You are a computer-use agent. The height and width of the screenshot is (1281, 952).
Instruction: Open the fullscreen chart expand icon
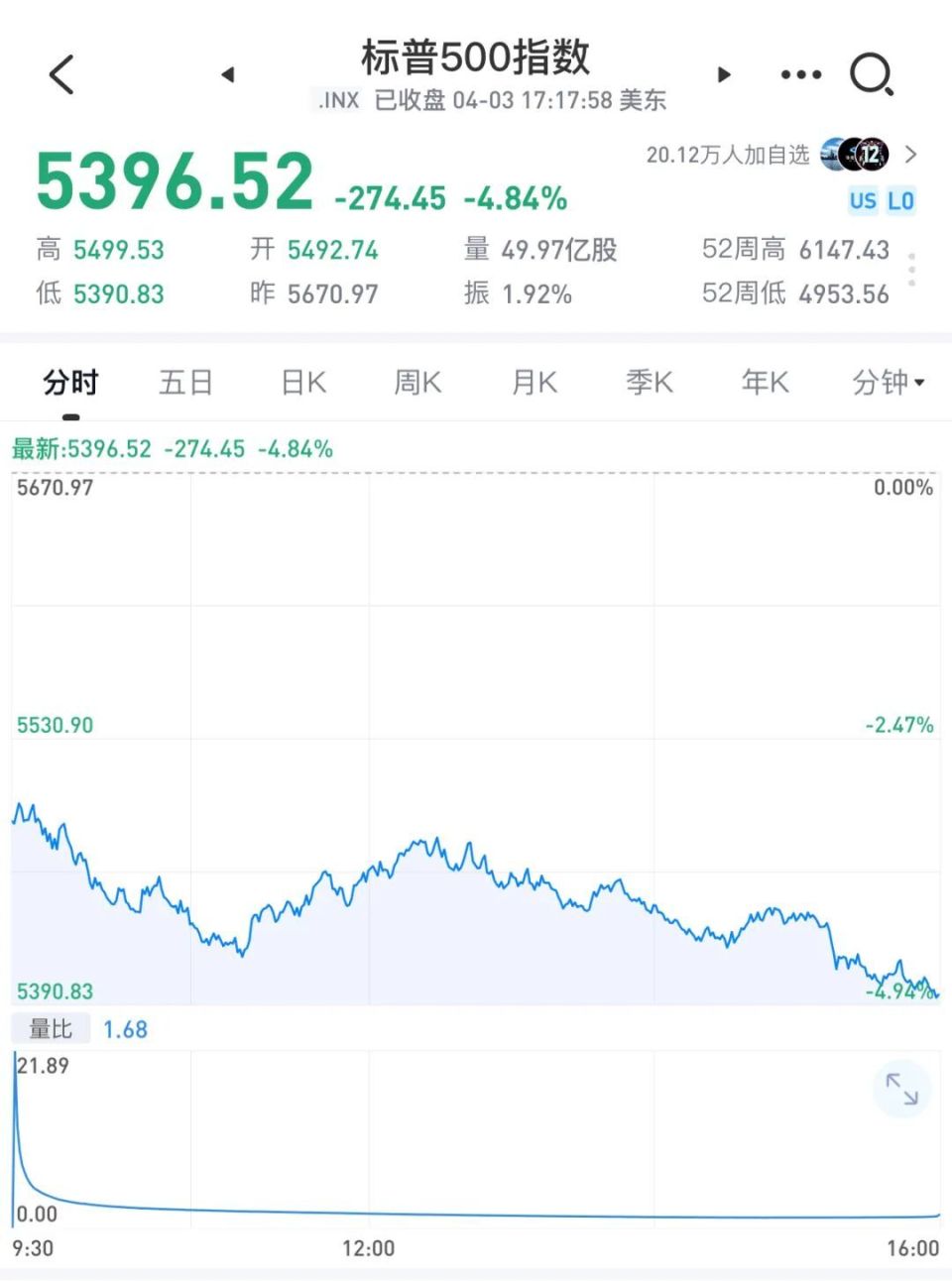[901, 1090]
